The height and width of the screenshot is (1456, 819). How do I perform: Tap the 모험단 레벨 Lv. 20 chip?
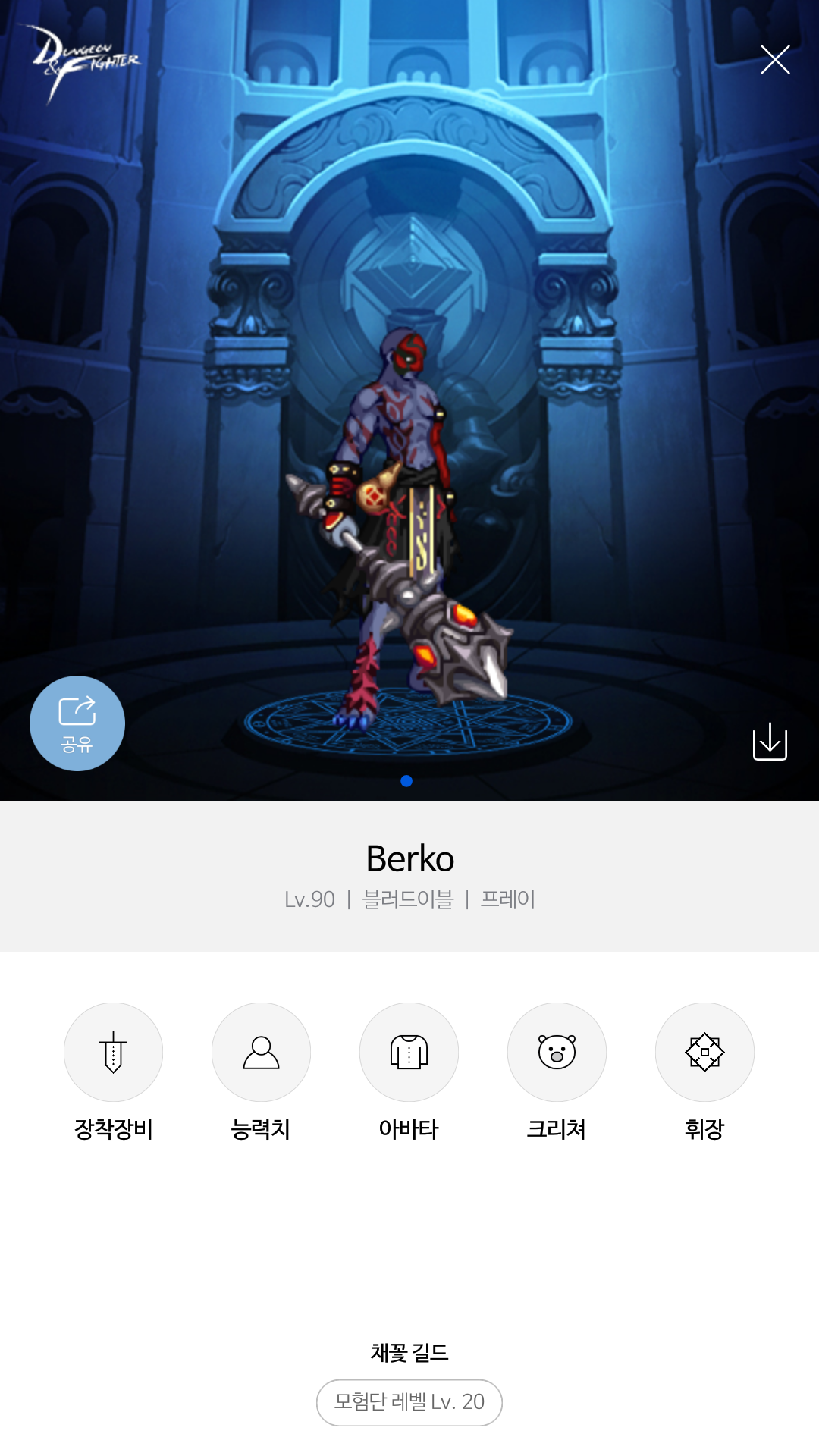click(409, 1402)
